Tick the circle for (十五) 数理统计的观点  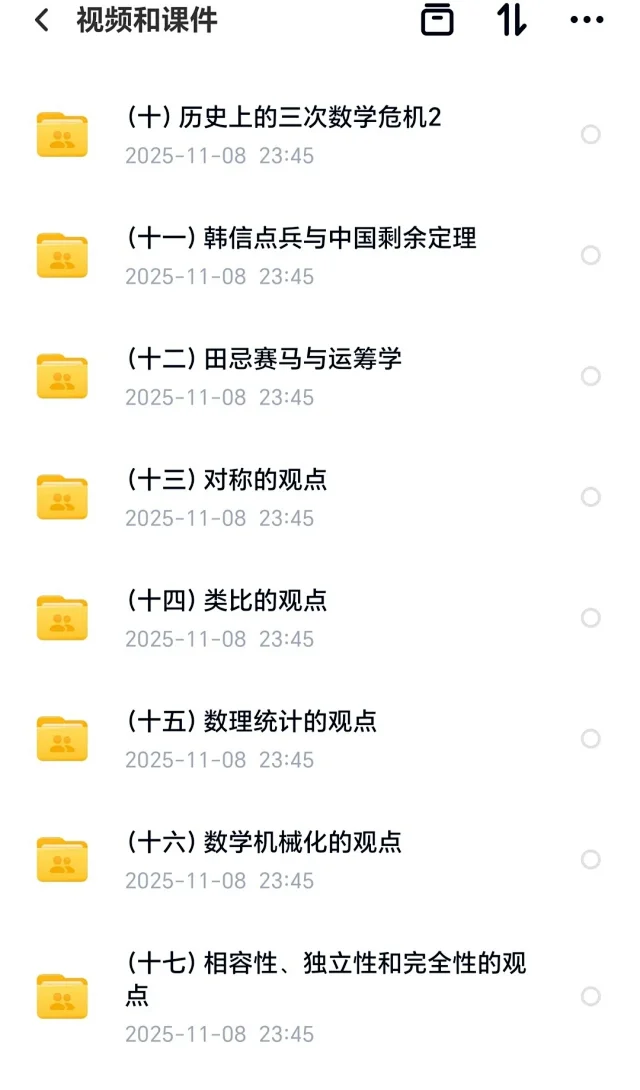click(x=591, y=739)
